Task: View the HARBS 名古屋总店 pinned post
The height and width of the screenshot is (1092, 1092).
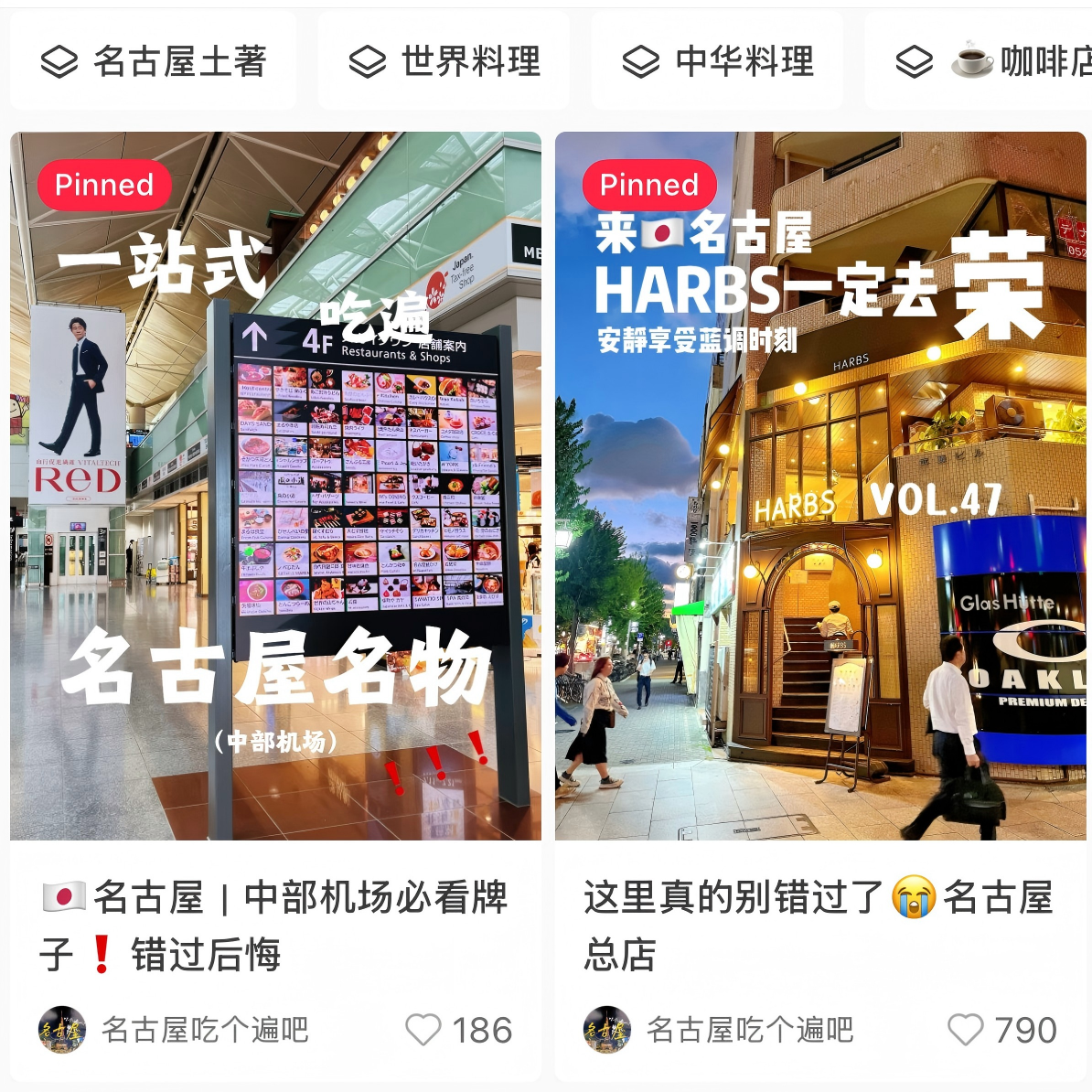Action: click(820, 486)
